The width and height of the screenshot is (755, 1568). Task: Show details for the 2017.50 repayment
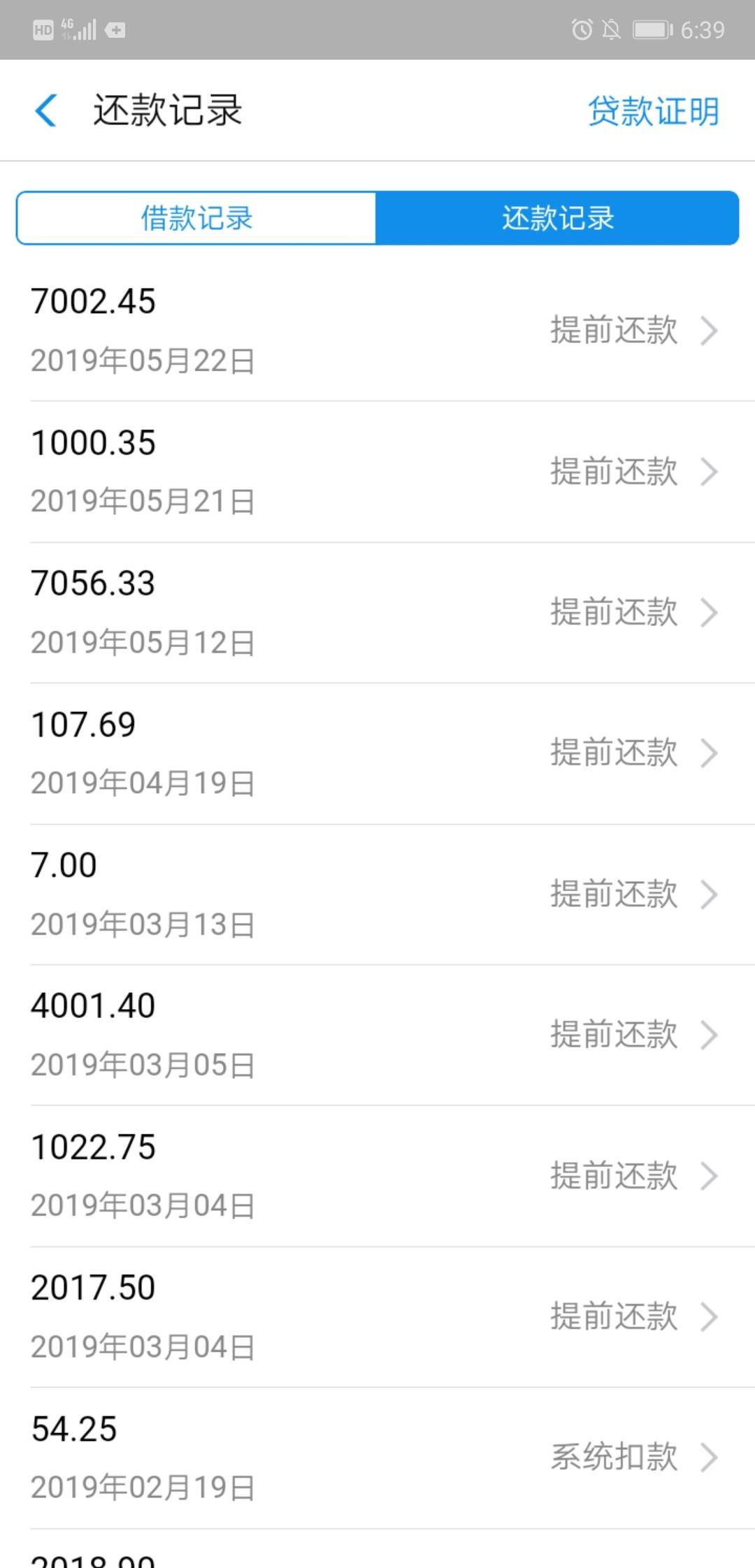(377, 1317)
